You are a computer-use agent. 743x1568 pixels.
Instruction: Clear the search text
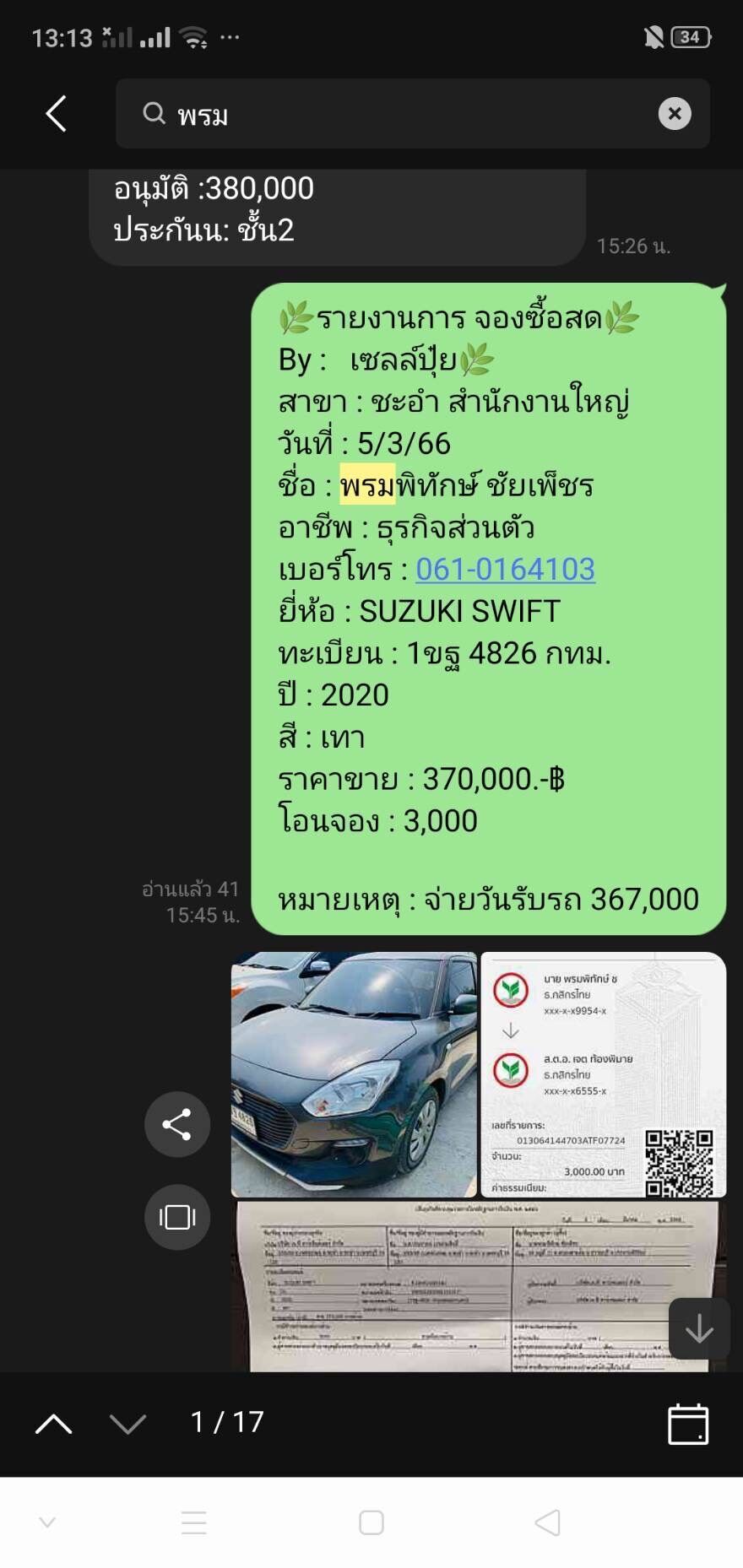[x=675, y=114]
